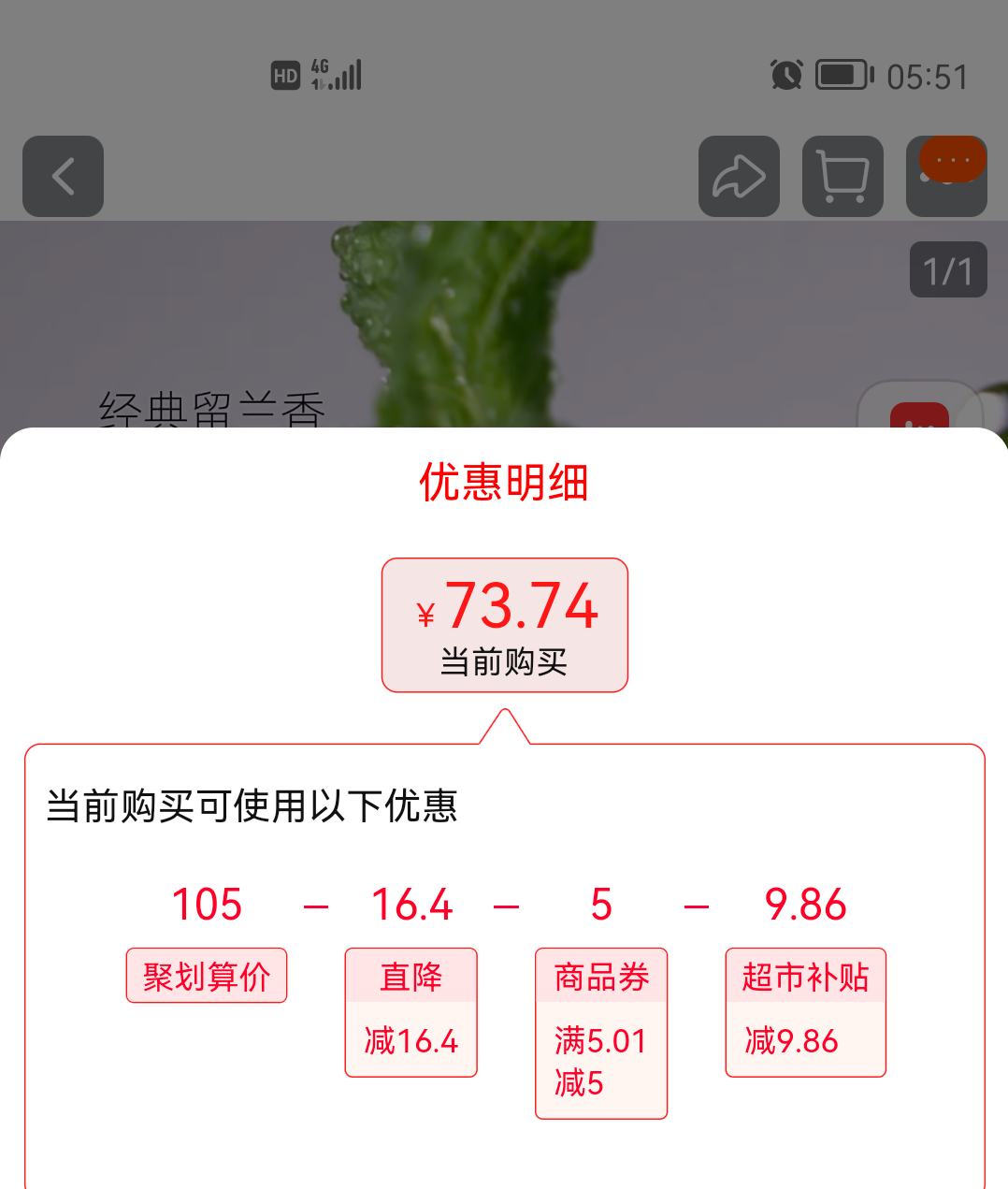Select the 聚划算价 discount badge
Image resolution: width=1008 pixels, height=1189 pixels.
(x=206, y=975)
